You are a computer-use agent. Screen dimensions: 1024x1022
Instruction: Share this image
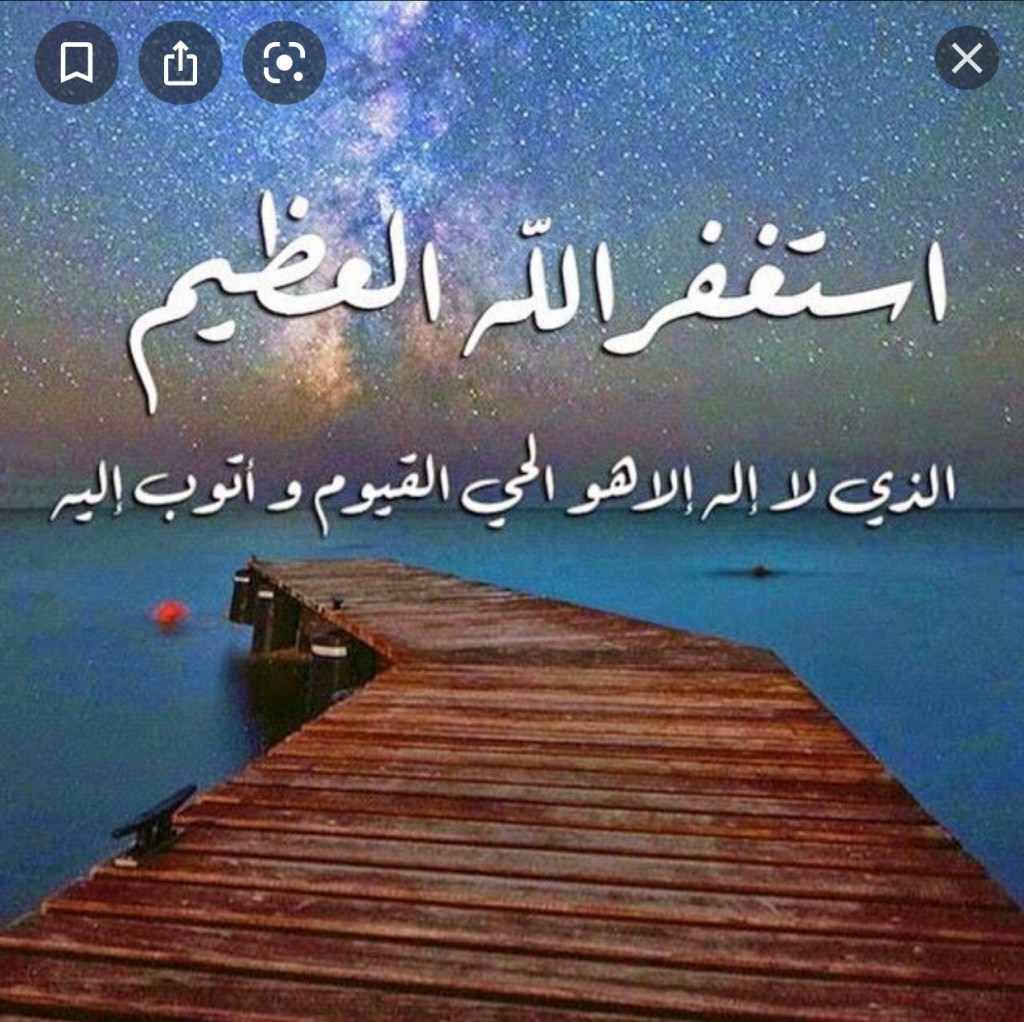pos(180,63)
